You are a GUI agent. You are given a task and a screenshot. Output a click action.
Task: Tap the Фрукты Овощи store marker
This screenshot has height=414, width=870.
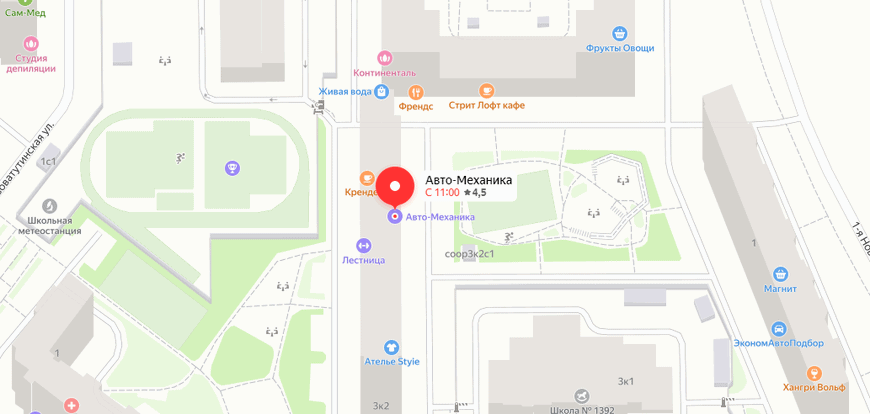point(619,33)
